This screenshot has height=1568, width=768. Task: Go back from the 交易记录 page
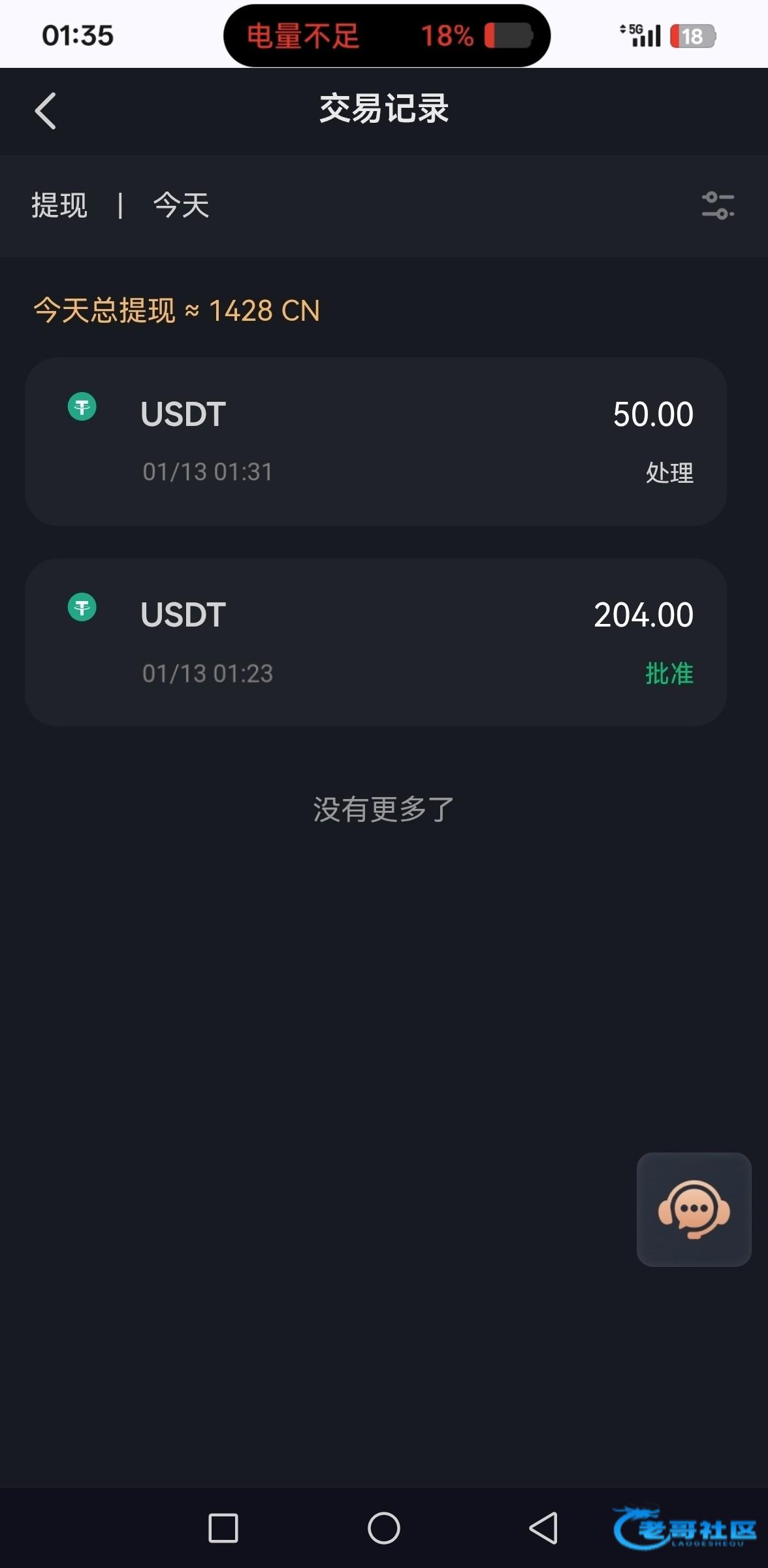tap(45, 110)
